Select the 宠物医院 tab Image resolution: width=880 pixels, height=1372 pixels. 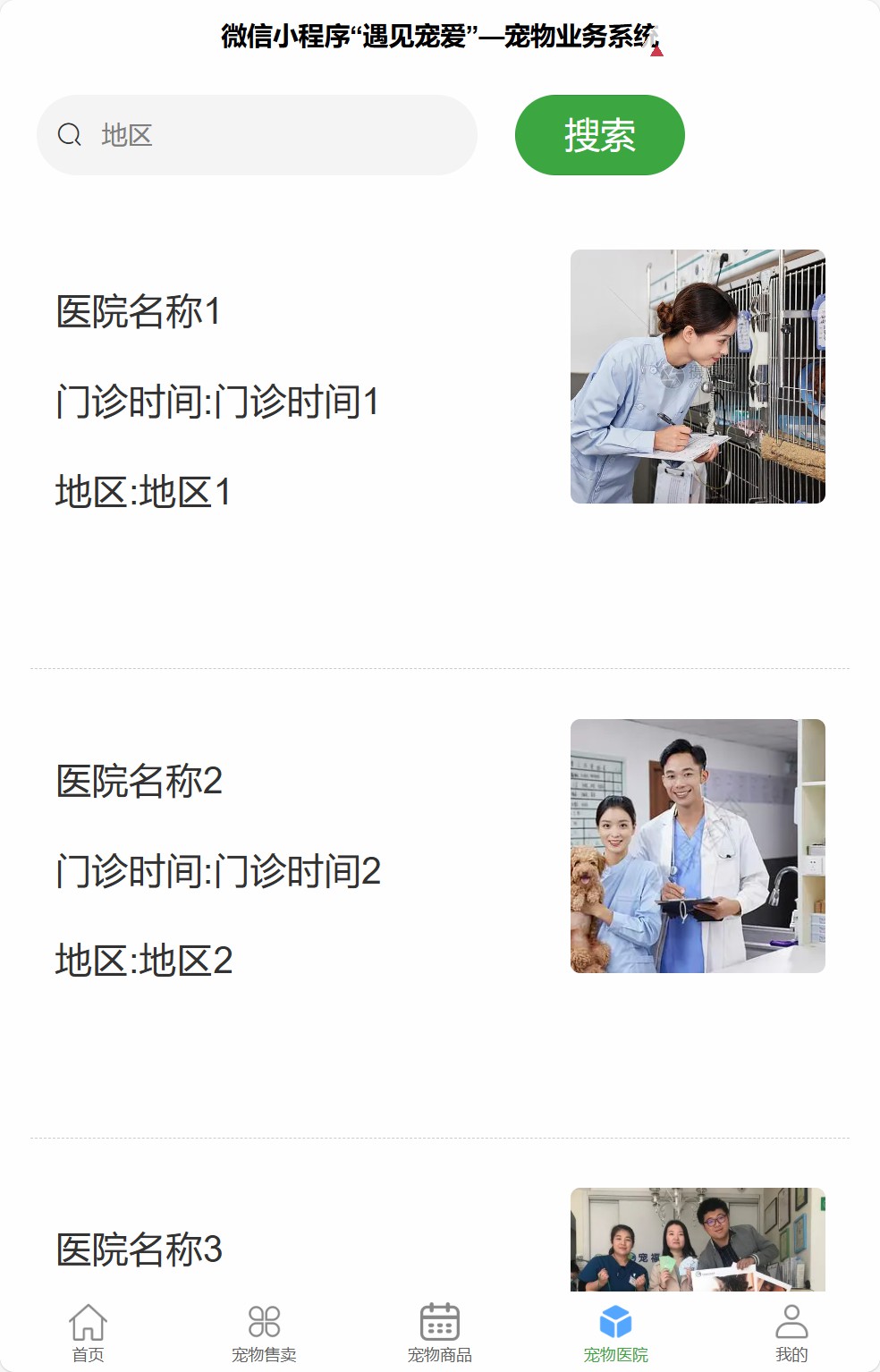(615, 1333)
